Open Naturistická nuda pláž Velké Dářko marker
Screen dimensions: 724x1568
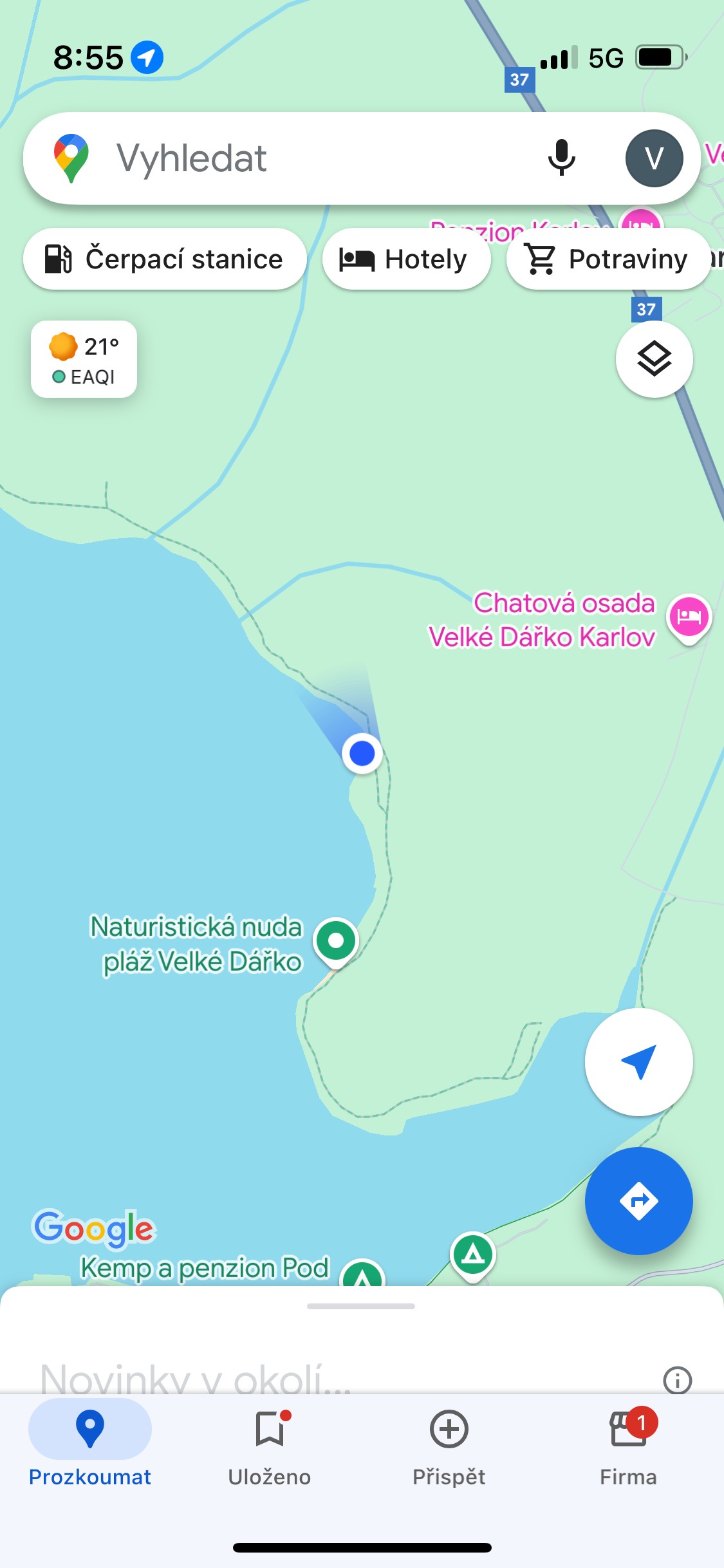pos(336,942)
